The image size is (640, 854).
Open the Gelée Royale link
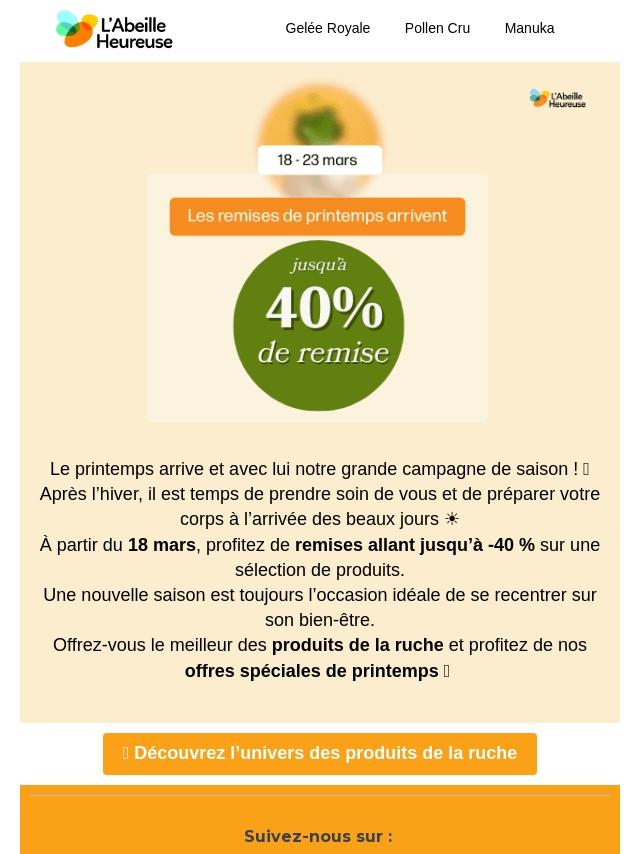click(327, 28)
